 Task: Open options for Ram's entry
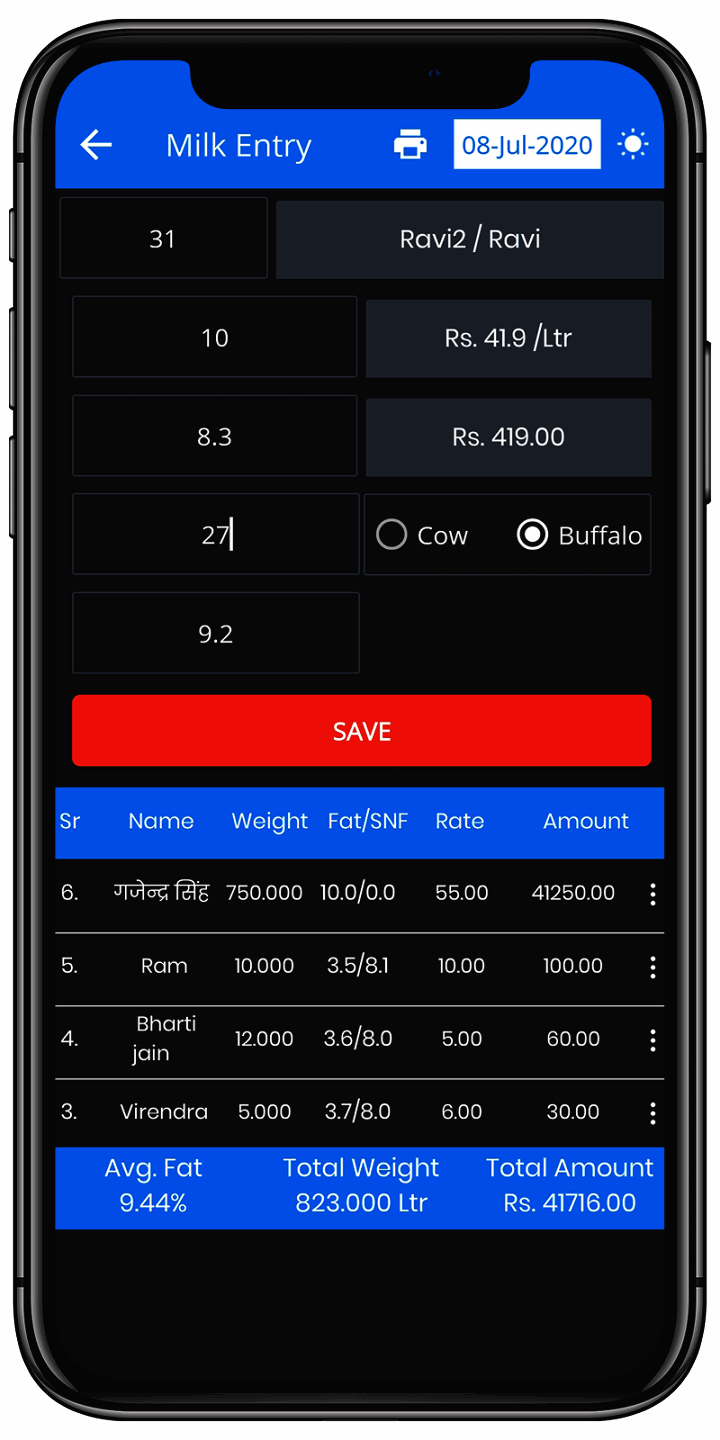click(653, 967)
